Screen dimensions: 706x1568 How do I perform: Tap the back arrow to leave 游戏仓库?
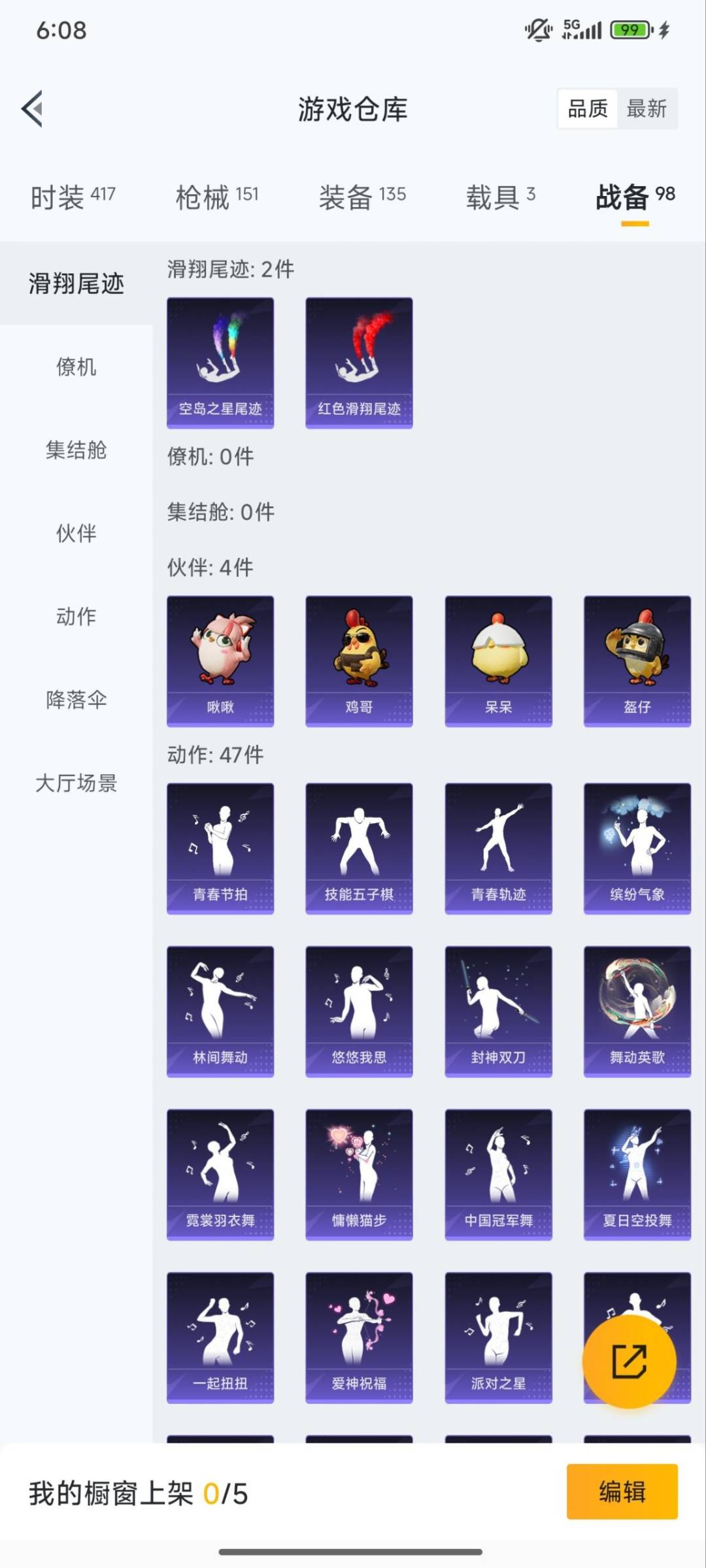pos(34,110)
